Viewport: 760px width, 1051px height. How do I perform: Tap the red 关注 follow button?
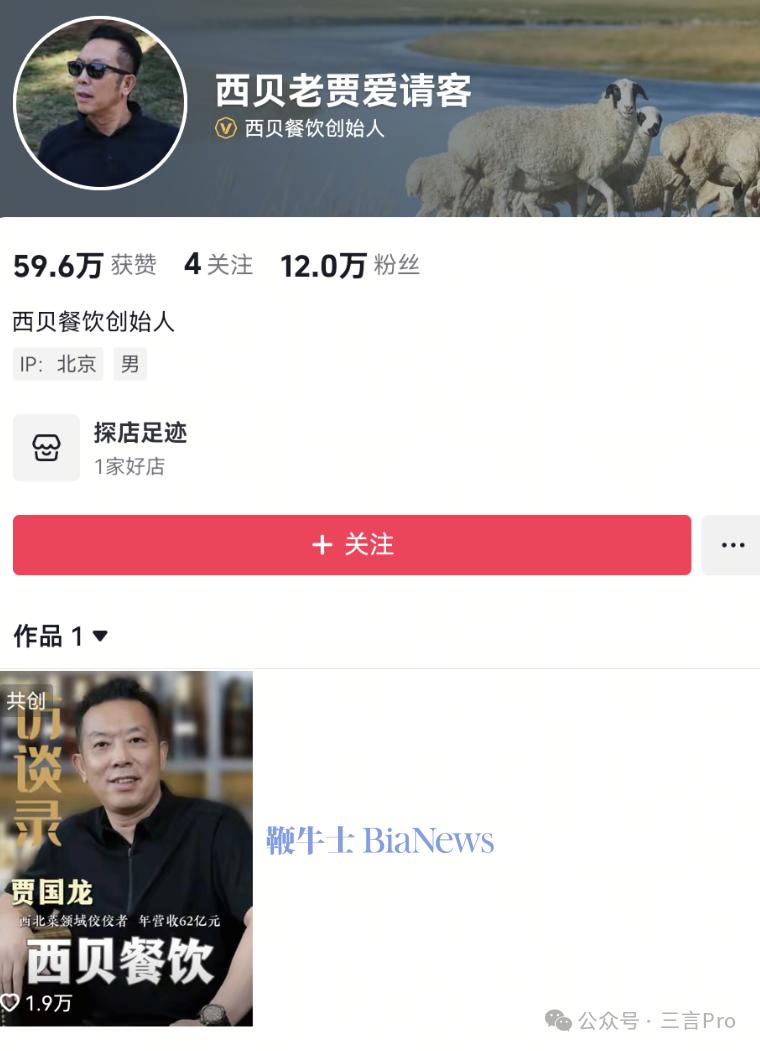coord(352,545)
